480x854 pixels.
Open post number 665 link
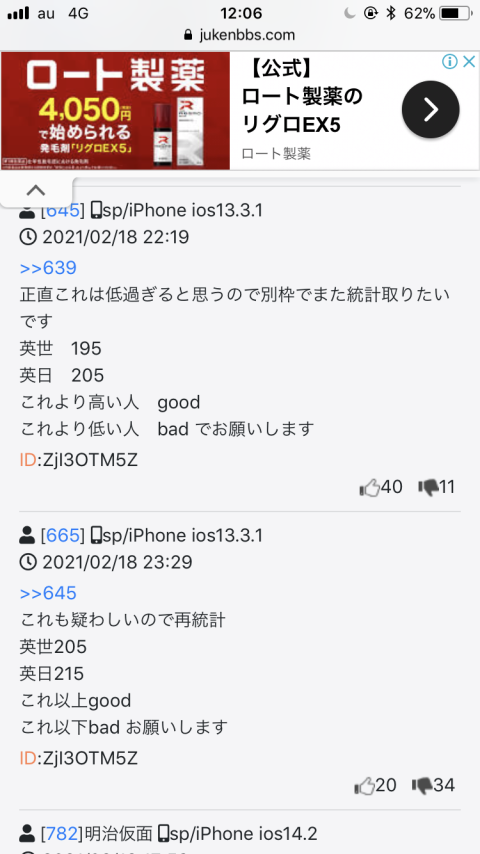click(x=63, y=535)
